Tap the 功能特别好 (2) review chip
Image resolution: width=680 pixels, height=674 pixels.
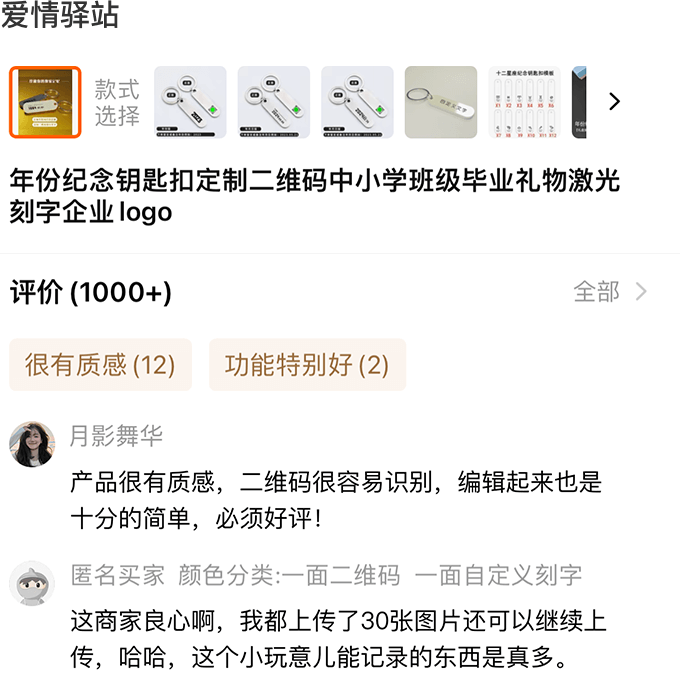(x=307, y=365)
